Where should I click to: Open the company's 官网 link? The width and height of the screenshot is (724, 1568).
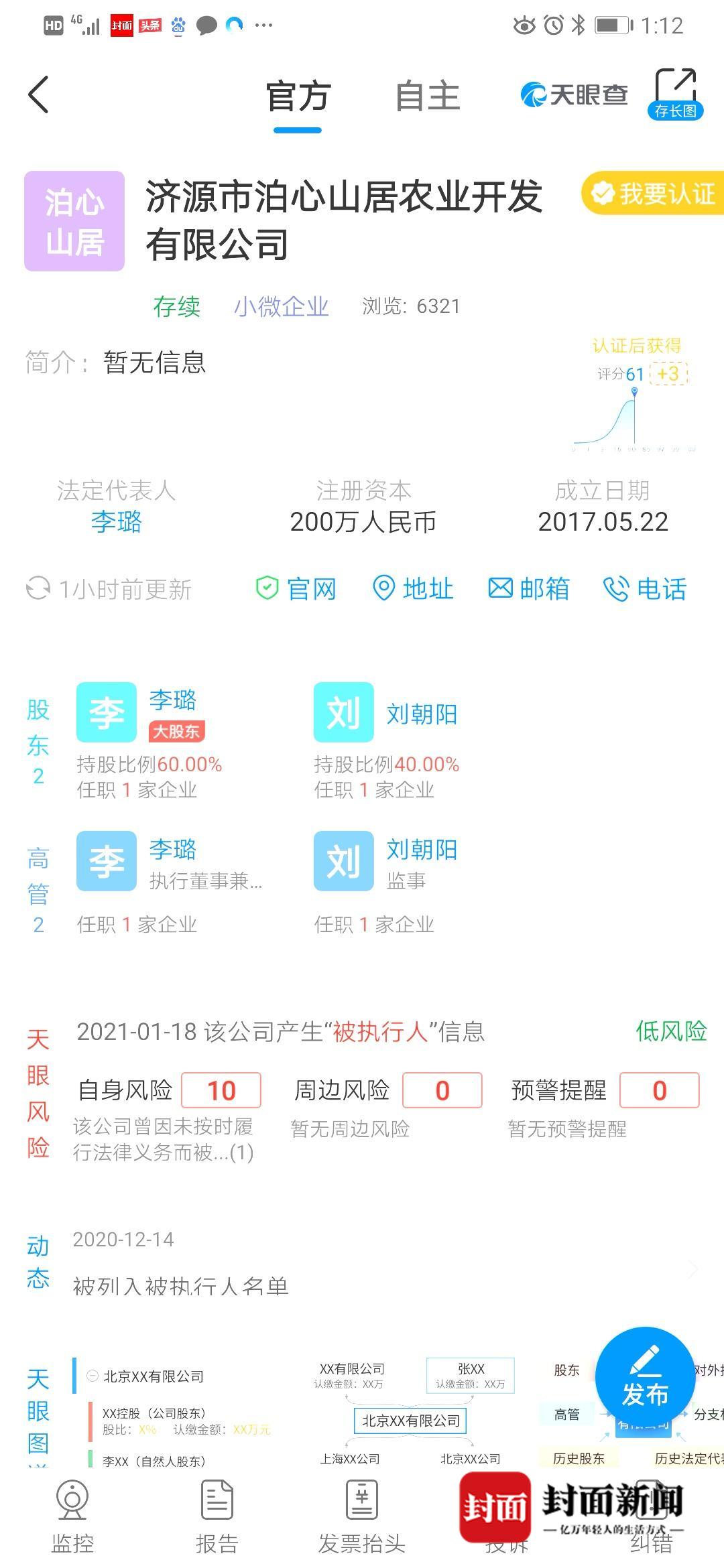[296, 589]
